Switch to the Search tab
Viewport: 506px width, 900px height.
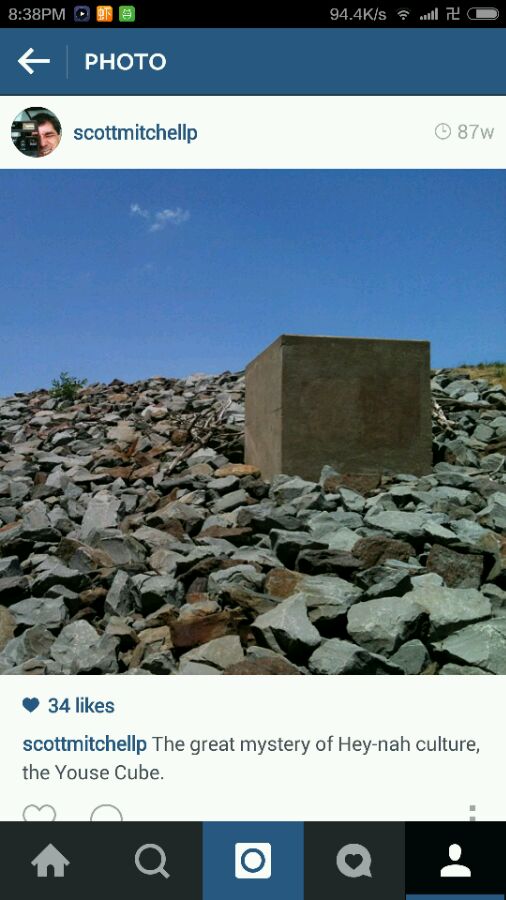pyautogui.click(x=152, y=860)
